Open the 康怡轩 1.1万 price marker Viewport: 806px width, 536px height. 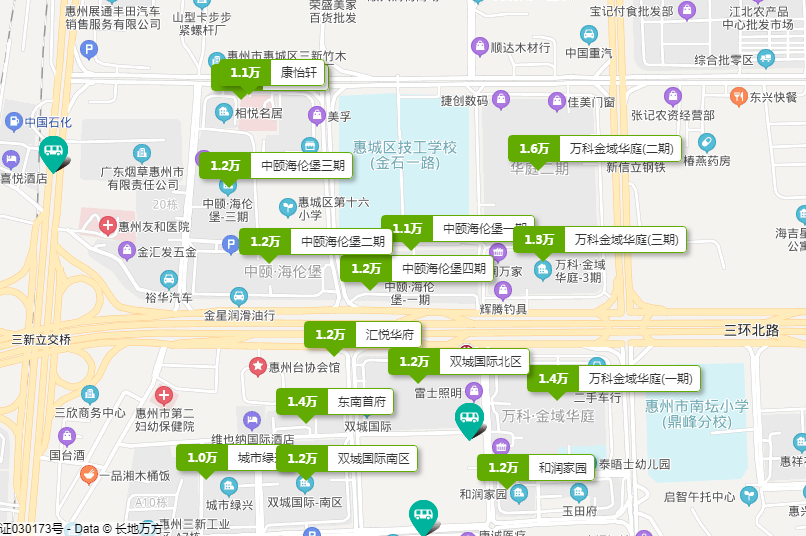coord(269,73)
